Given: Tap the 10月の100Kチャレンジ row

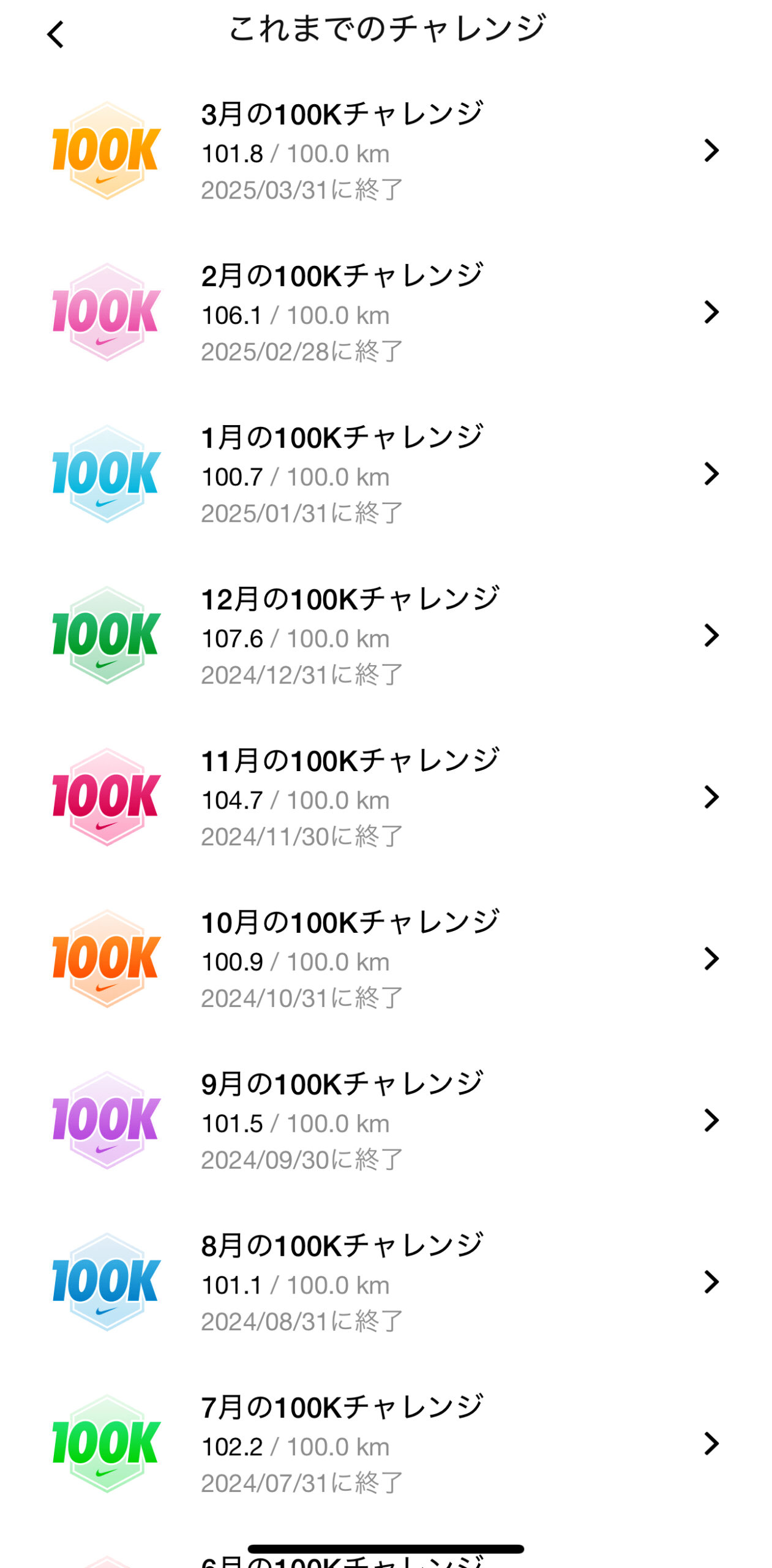Looking at the screenshot, I should [x=386, y=959].
